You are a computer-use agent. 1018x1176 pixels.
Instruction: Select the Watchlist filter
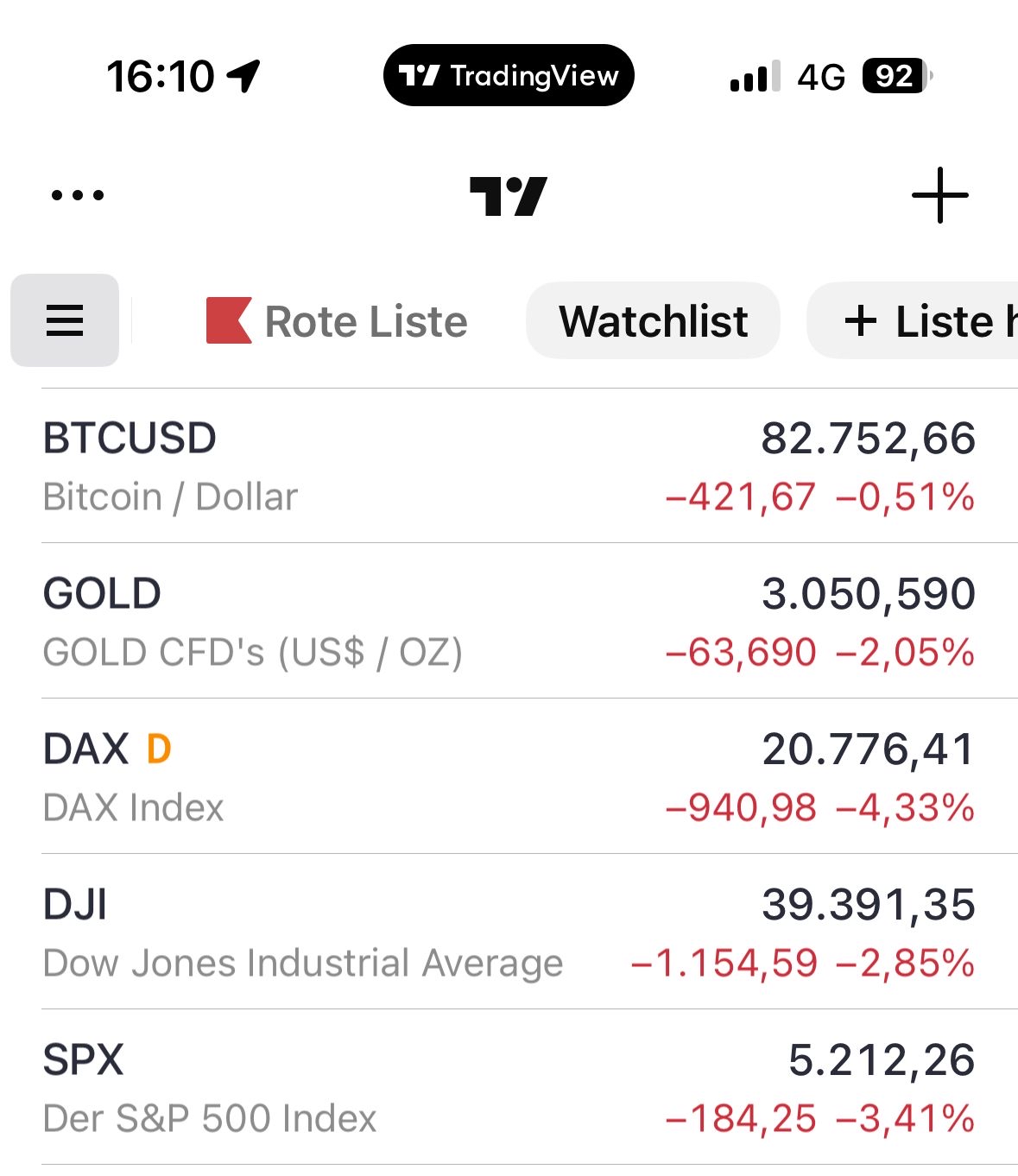653,320
